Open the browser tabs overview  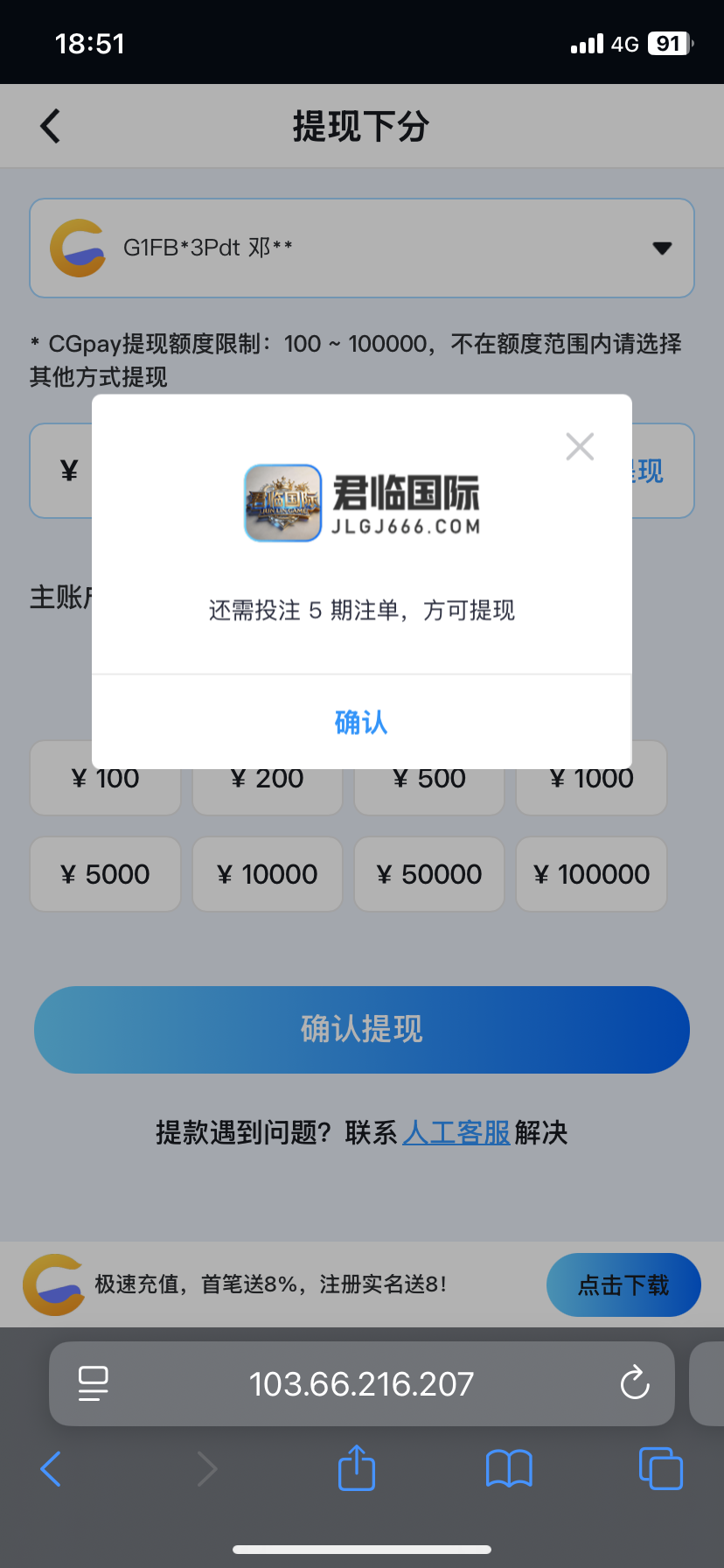[660, 1468]
